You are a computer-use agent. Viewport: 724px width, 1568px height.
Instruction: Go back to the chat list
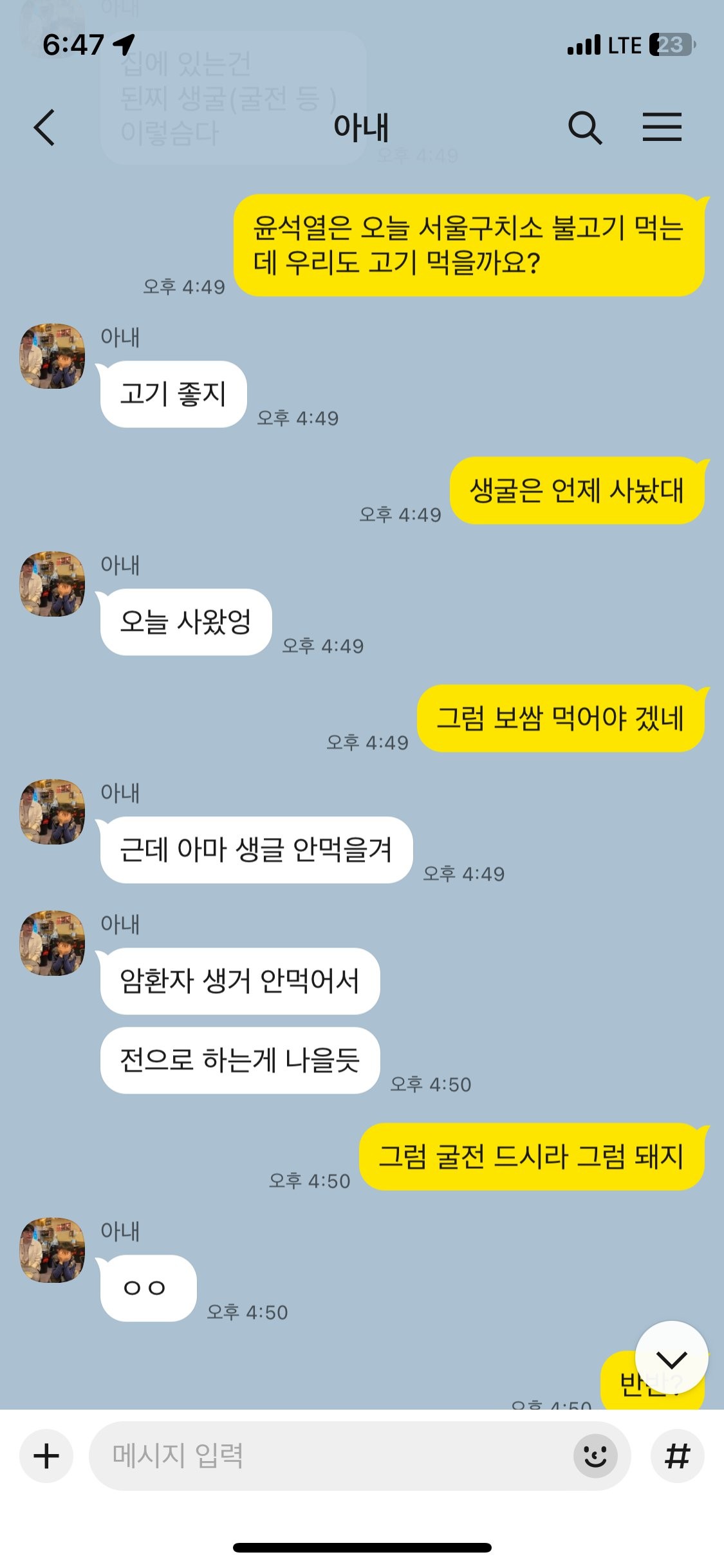[x=44, y=127]
